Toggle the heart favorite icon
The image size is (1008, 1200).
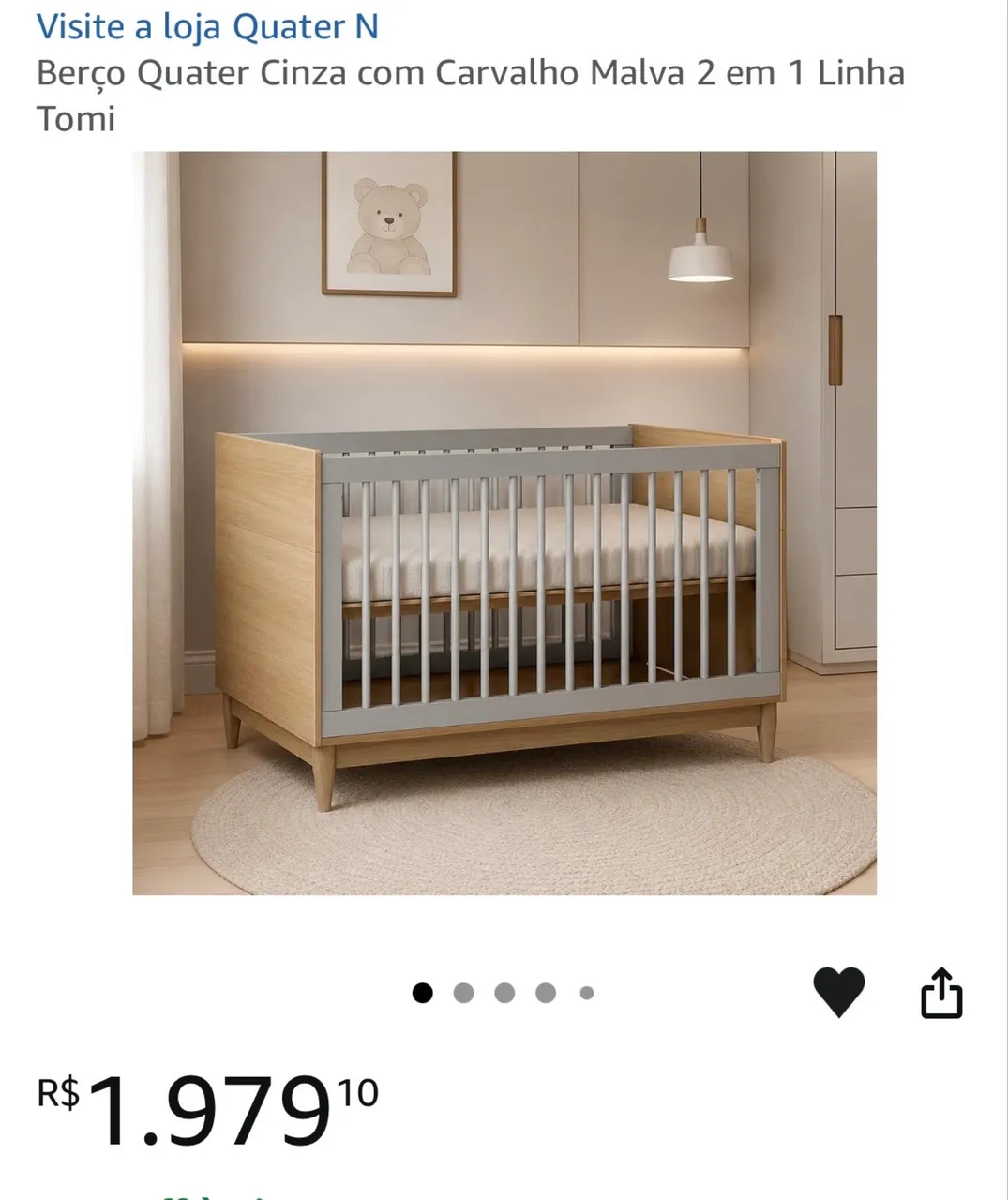[838, 992]
